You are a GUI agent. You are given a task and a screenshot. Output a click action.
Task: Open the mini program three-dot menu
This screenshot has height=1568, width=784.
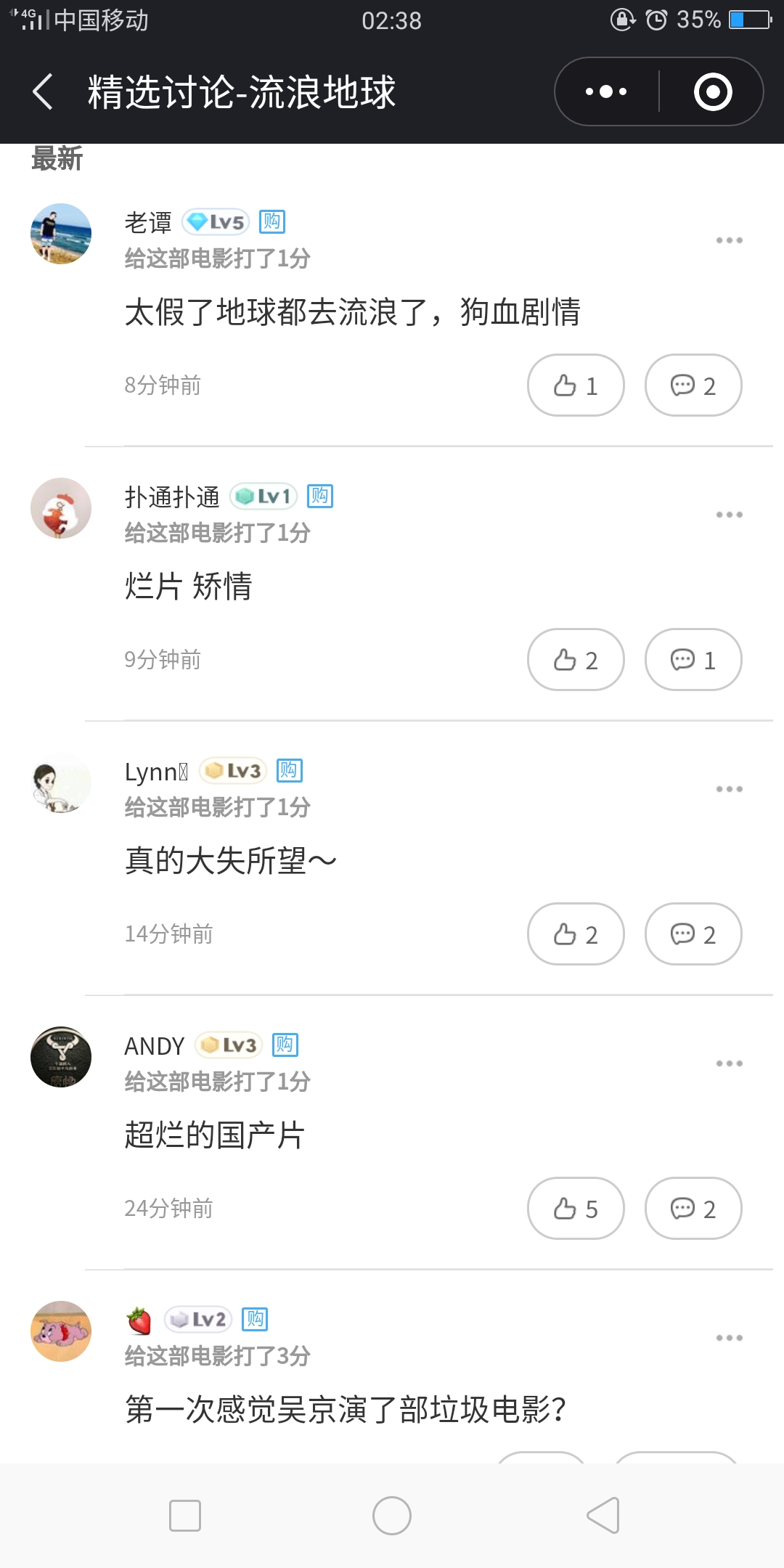(x=606, y=91)
